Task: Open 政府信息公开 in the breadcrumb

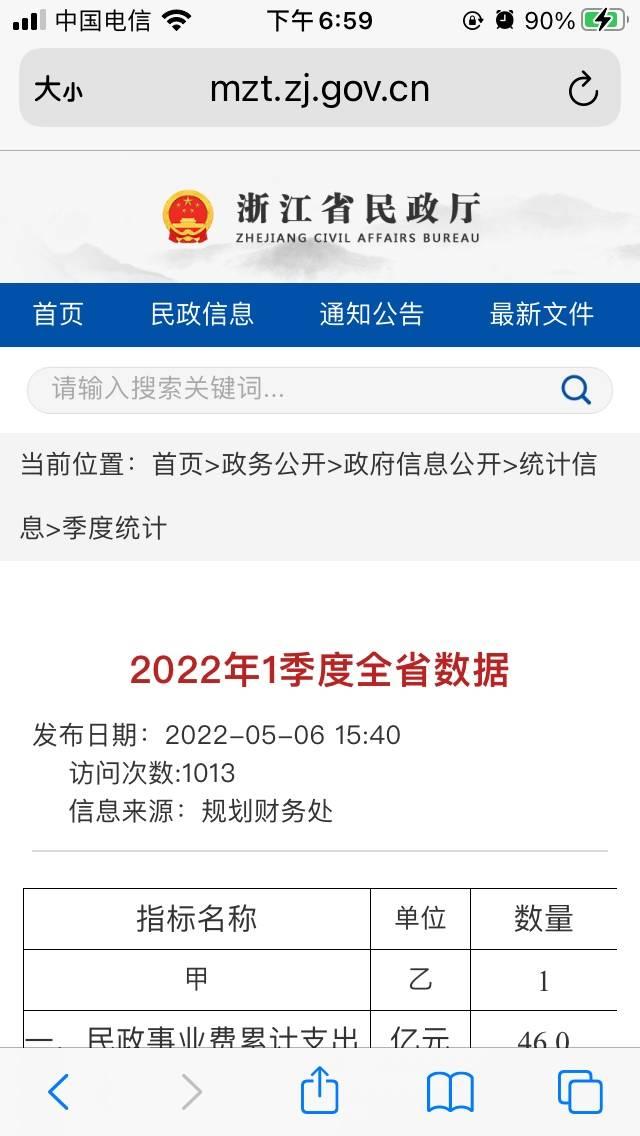Action: tap(421, 464)
